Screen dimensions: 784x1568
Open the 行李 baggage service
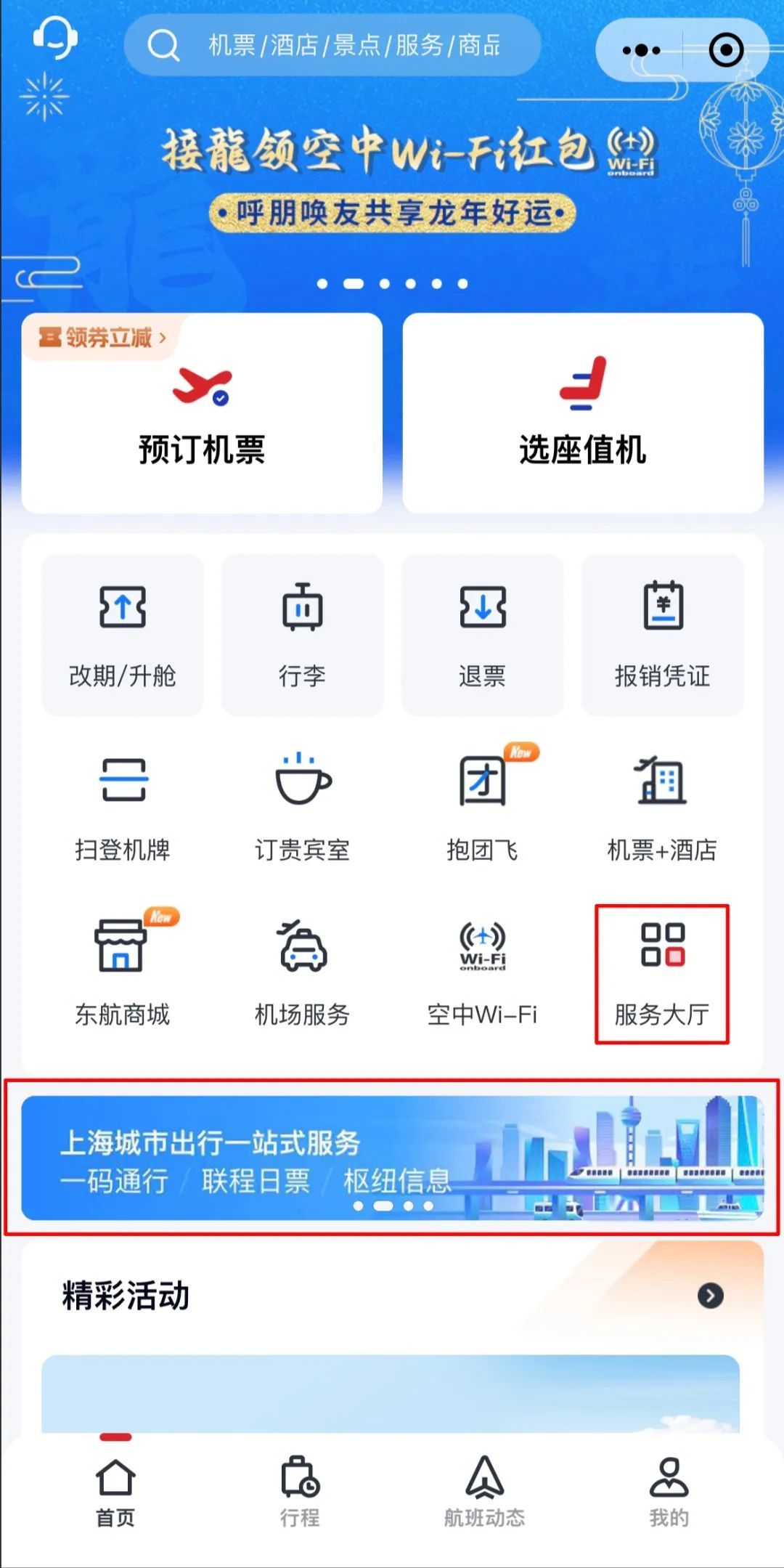pyautogui.click(x=302, y=635)
